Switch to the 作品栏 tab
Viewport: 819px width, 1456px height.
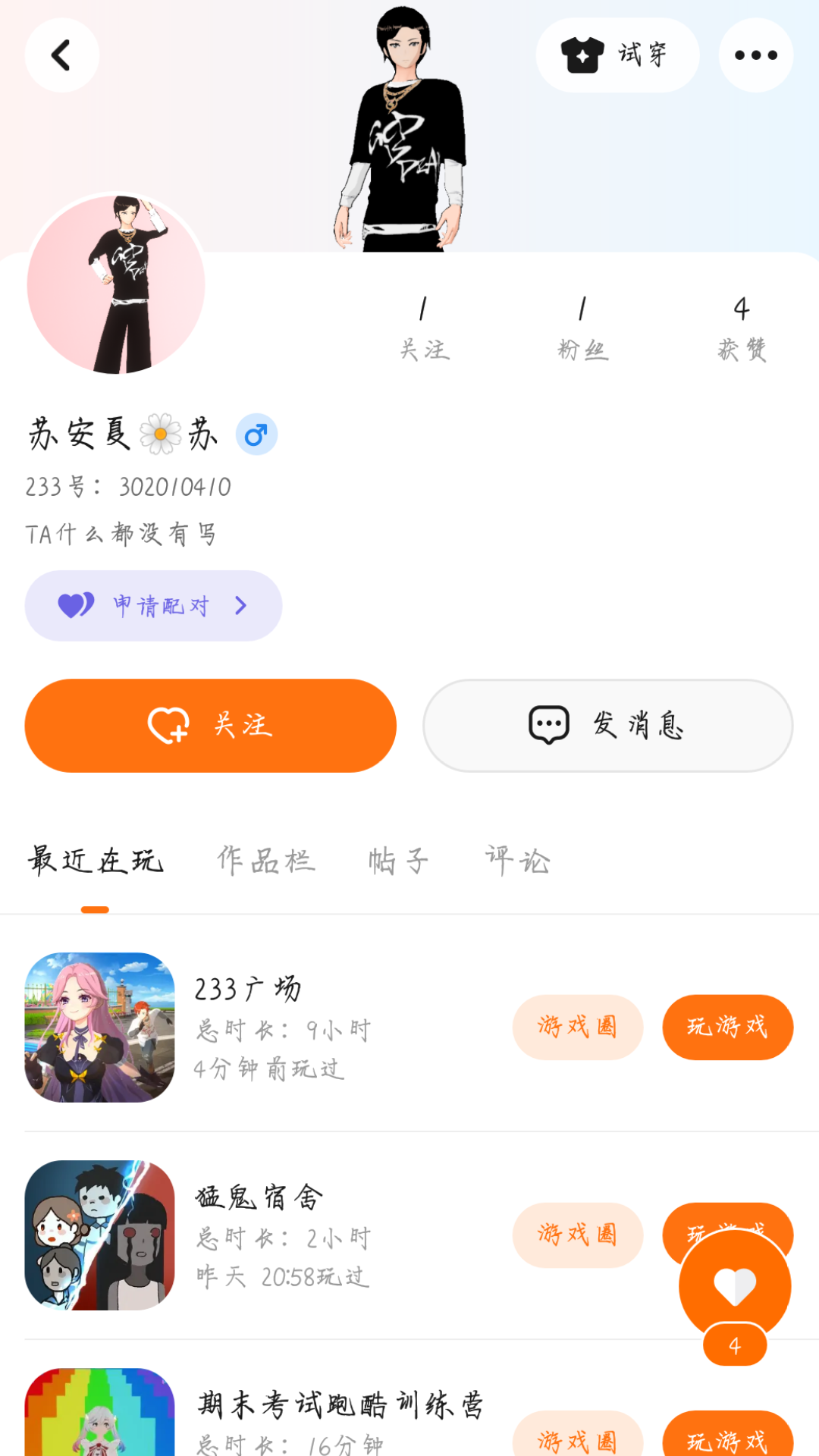266,861
